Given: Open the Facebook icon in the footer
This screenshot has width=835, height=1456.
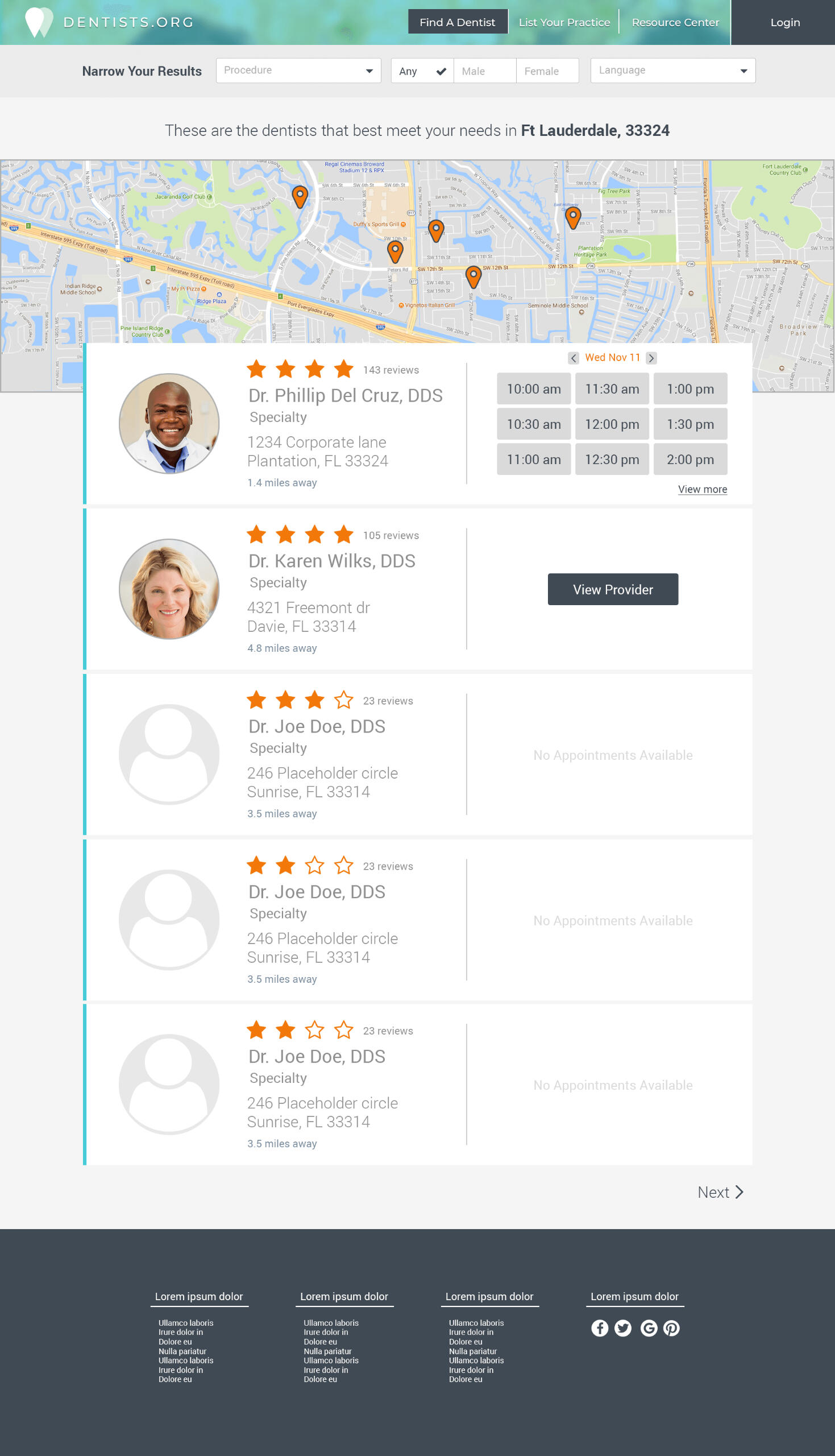Looking at the screenshot, I should [x=599, y=1328].
